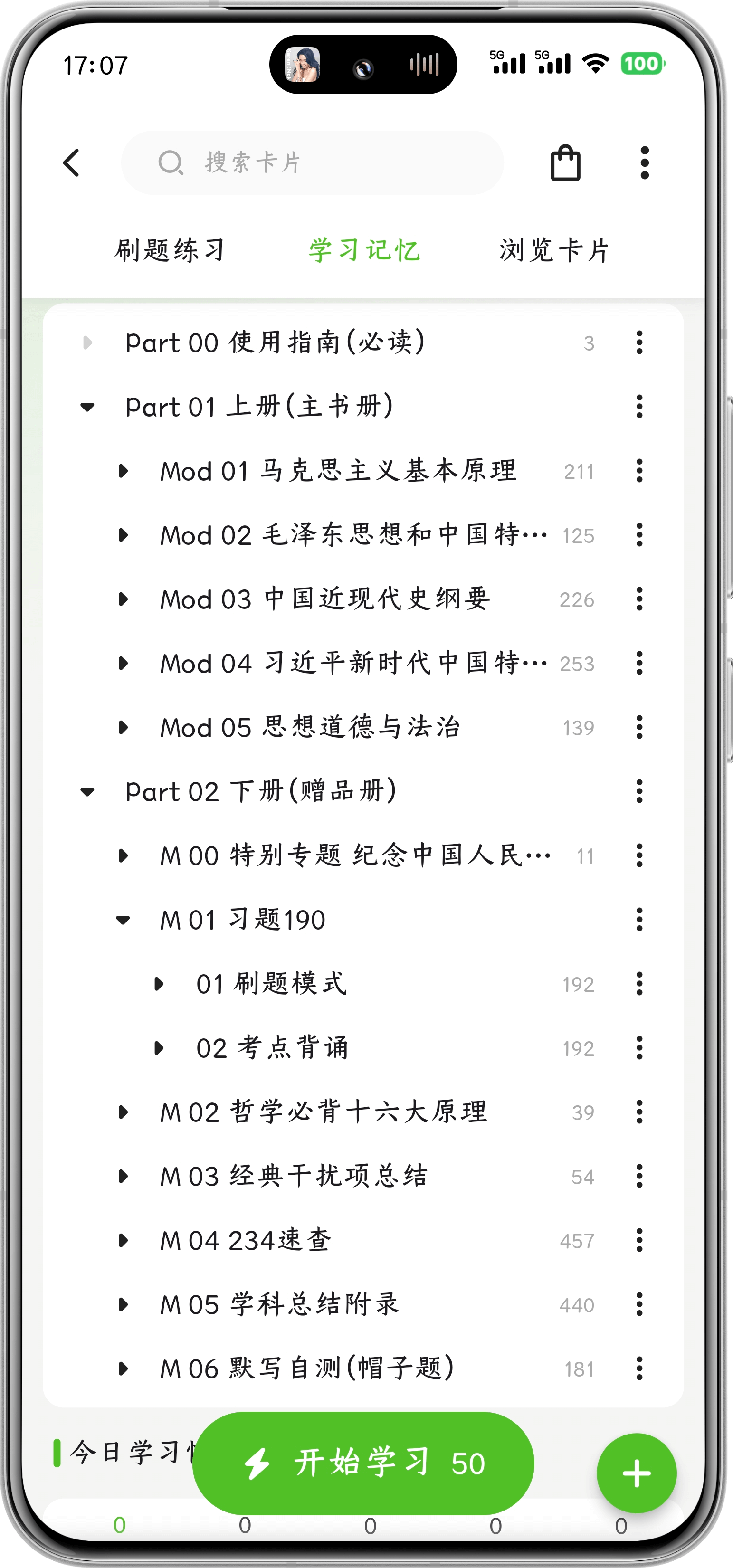Viewport: 733px width, 1568px height.
Task: Open options for 02 考点背诵
Action: (x=638, y=1047)
